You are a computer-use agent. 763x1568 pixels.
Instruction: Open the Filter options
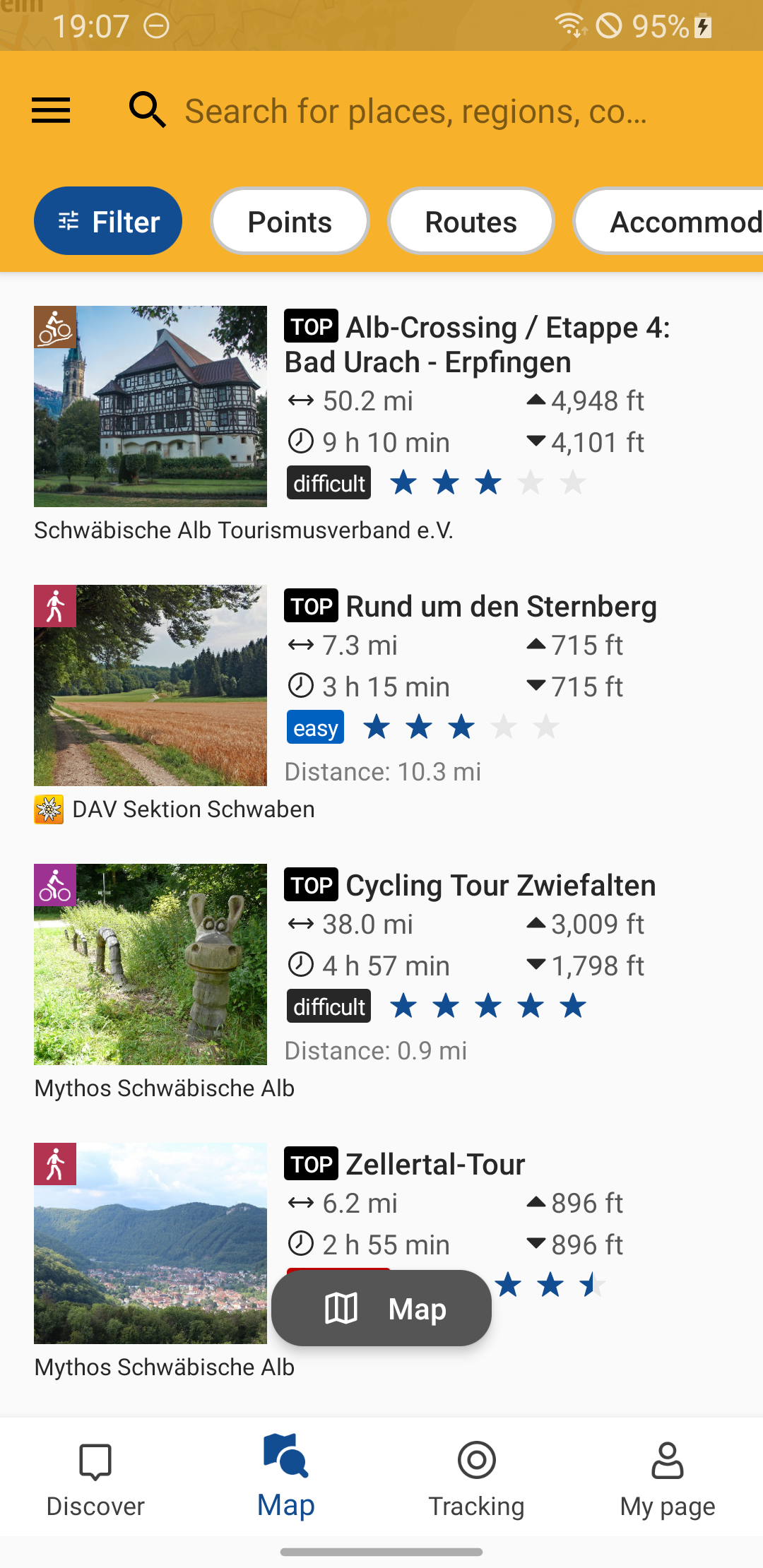point(108,221)
